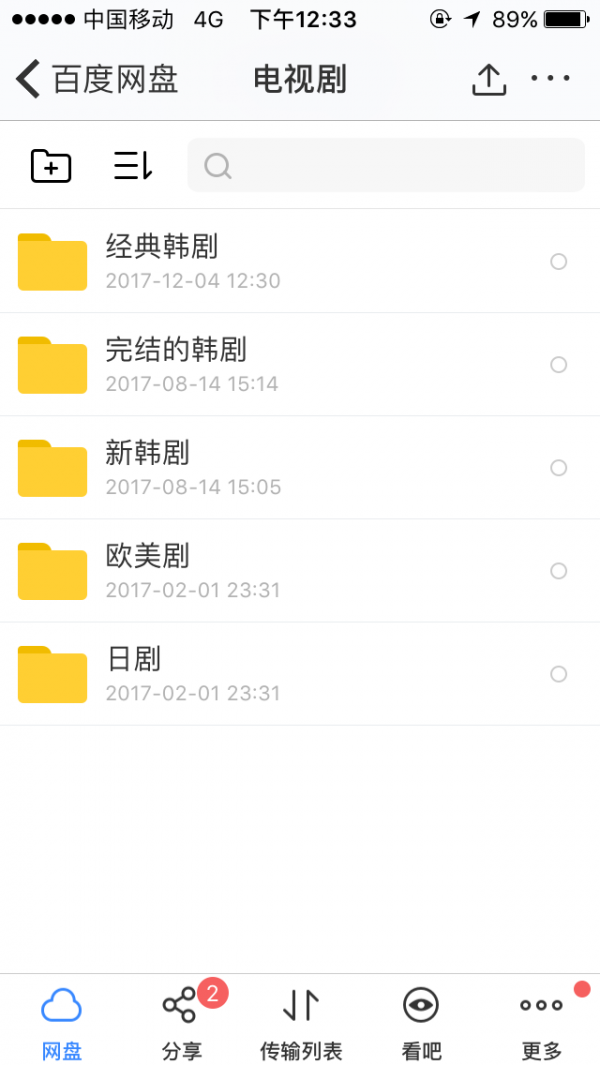
Task: Switch to the 分享 tab
Action: tap(181, 1021)
